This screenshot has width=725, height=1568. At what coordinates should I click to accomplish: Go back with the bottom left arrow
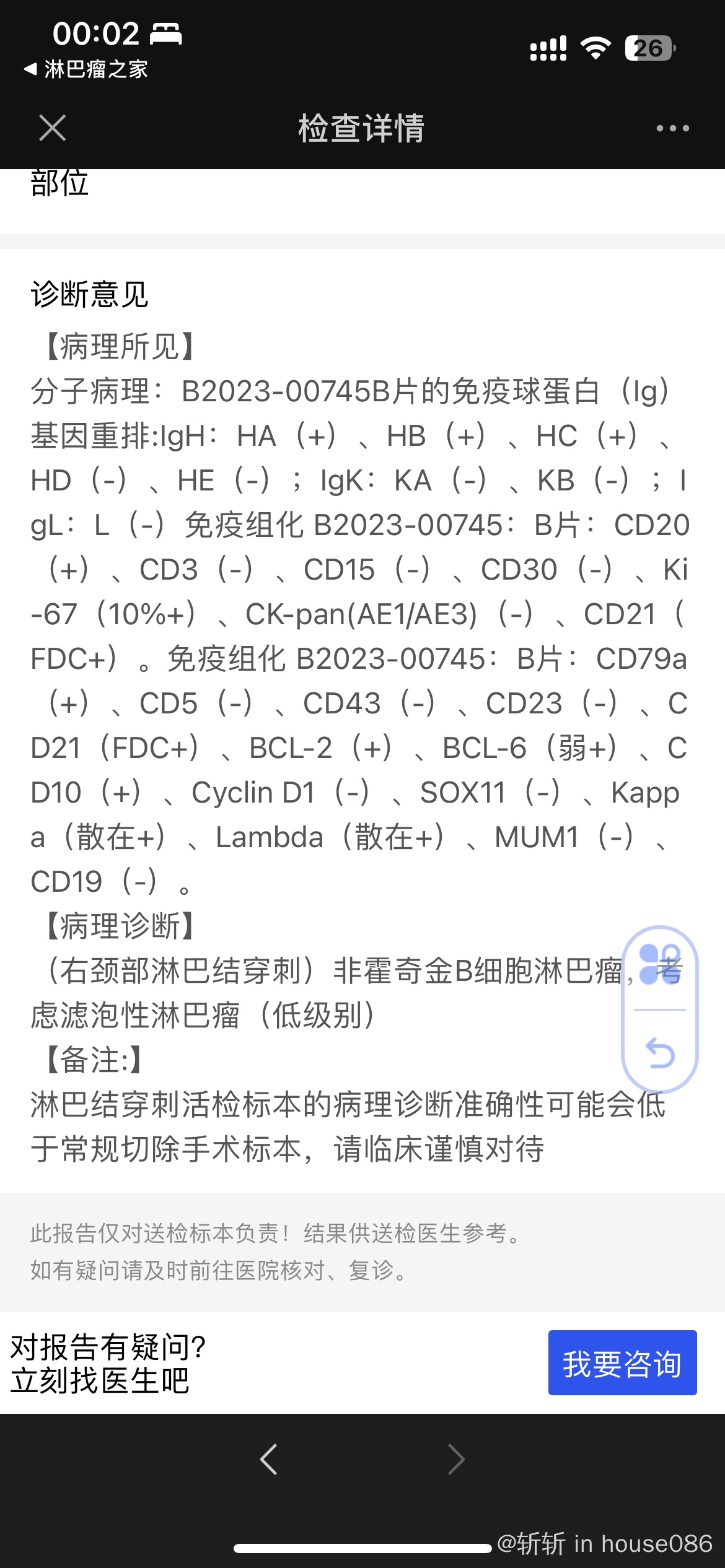[269, 1460]
